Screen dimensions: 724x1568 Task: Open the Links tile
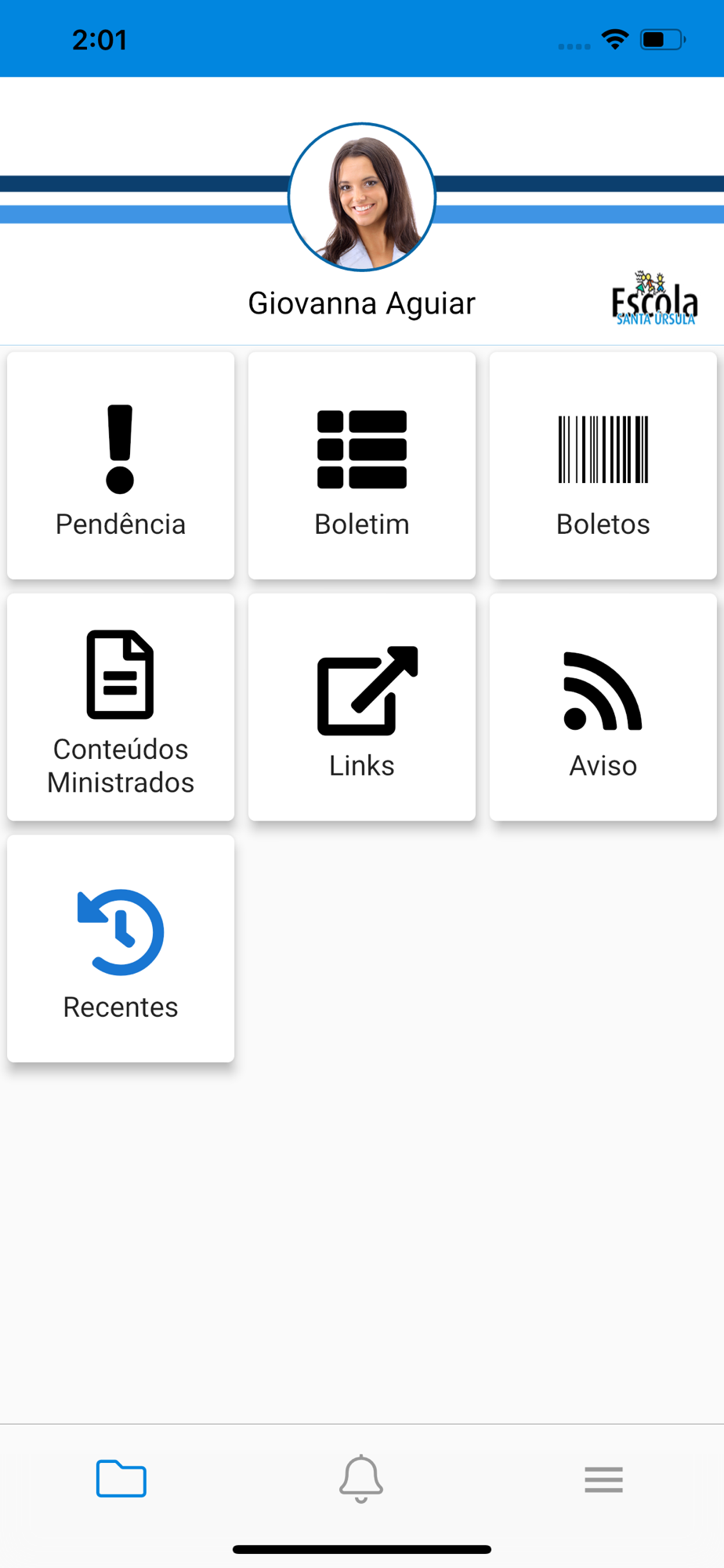pos(362,707)
